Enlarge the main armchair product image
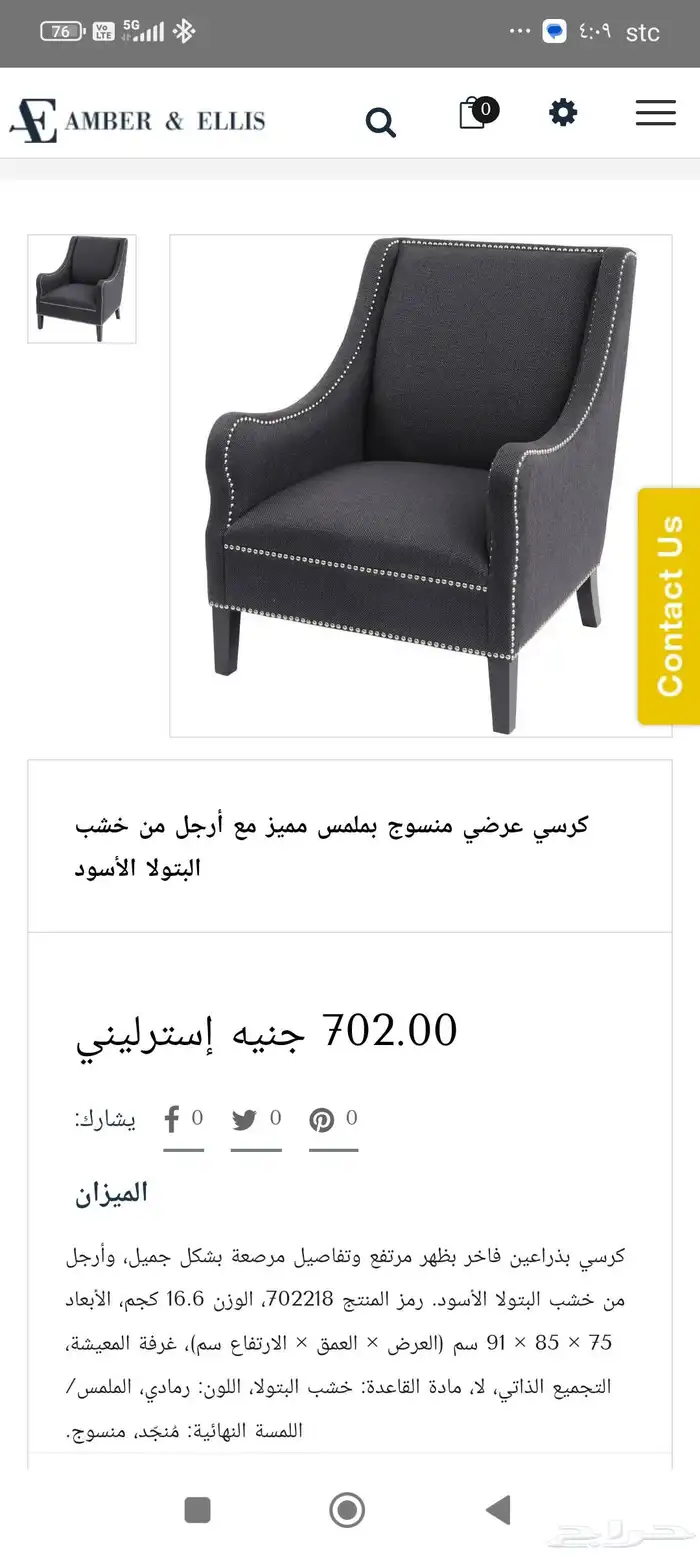This screenshot has width=700, height=1556. tap(420, 486)
